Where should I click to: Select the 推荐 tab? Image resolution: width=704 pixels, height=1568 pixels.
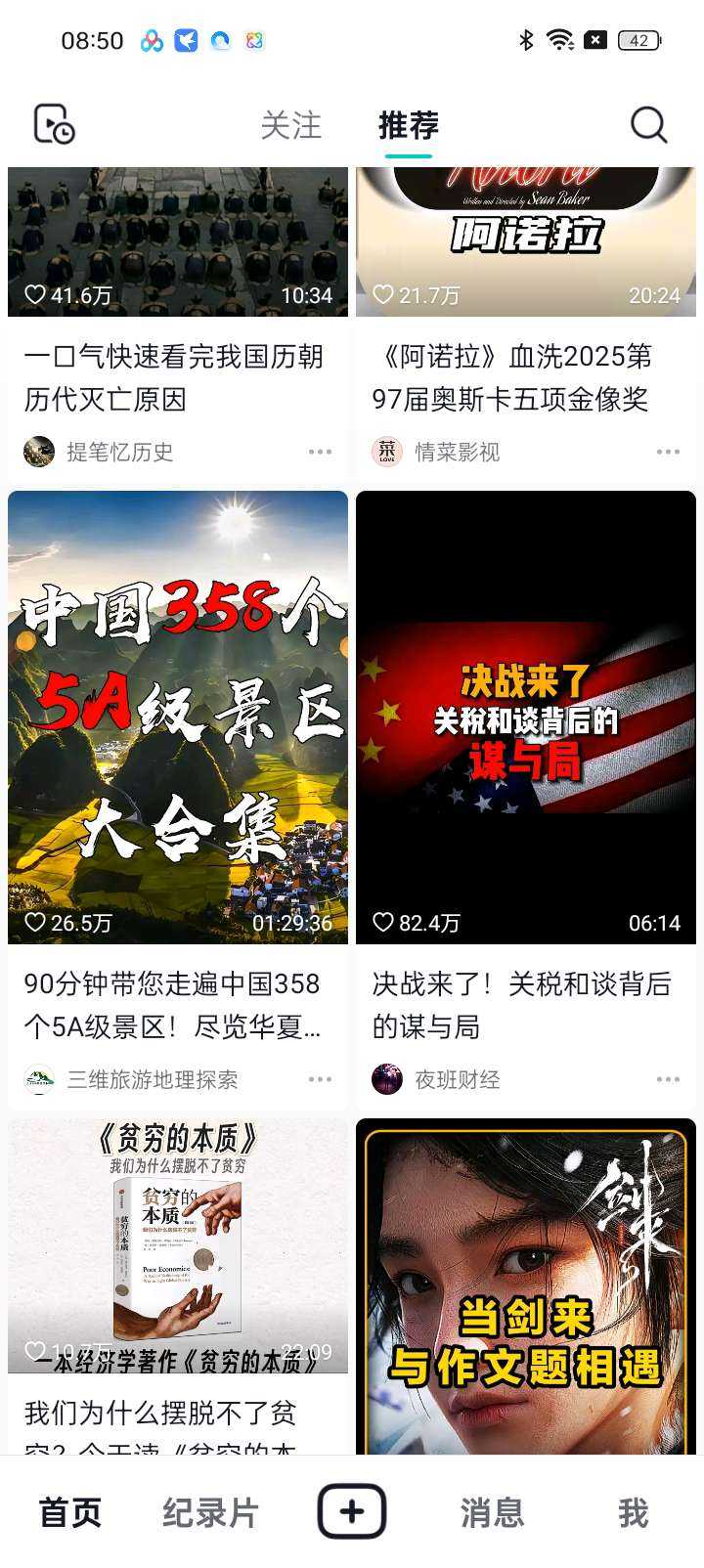[x=409, y=125]
